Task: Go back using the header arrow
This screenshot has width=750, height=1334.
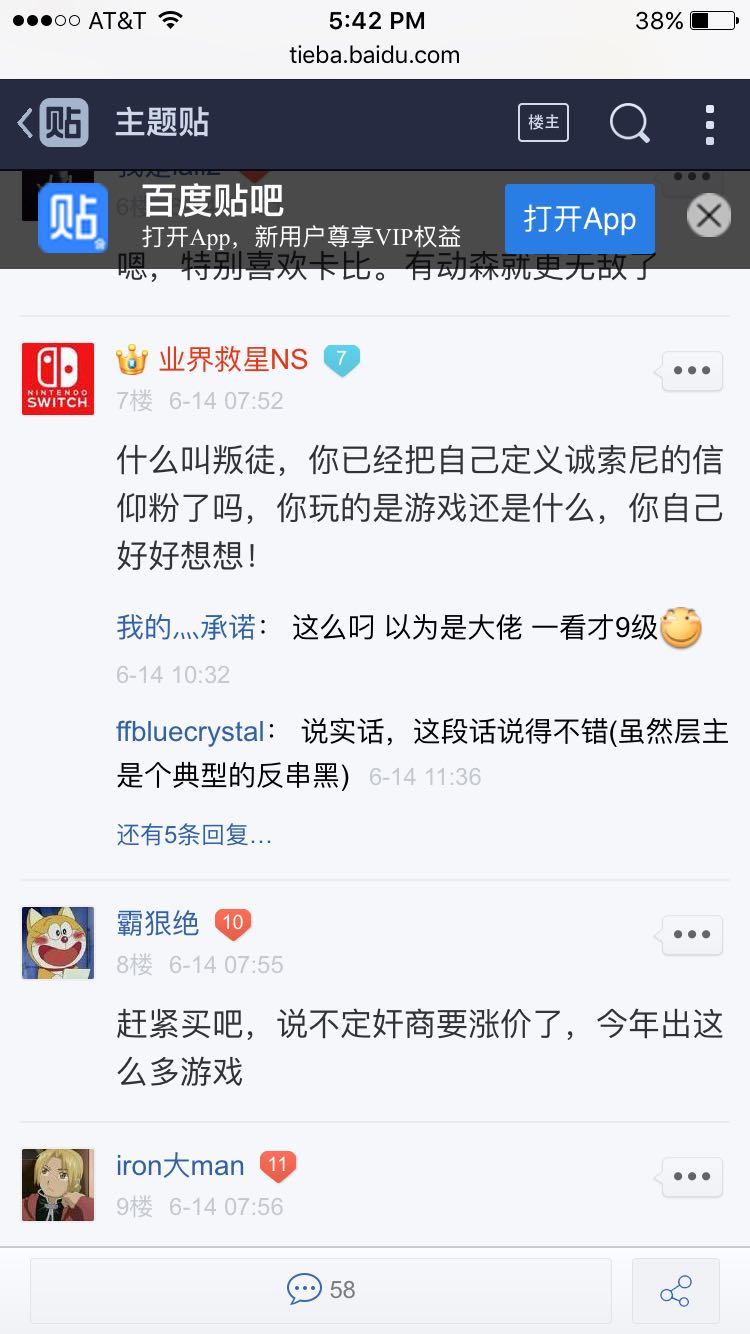Action: 26,124
